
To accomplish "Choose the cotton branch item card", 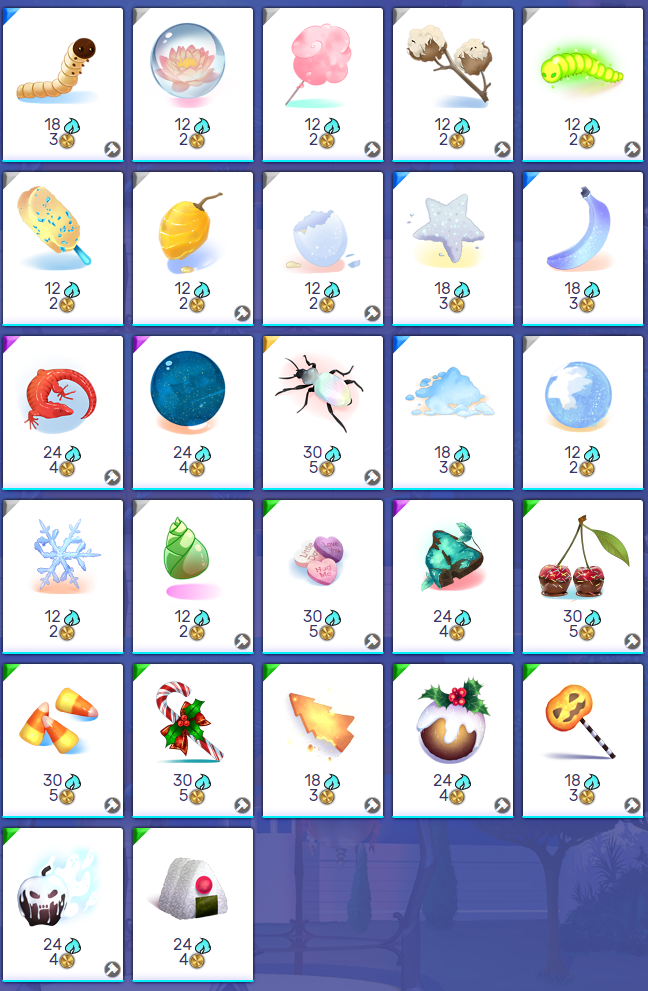I will (x=452, y=84).
